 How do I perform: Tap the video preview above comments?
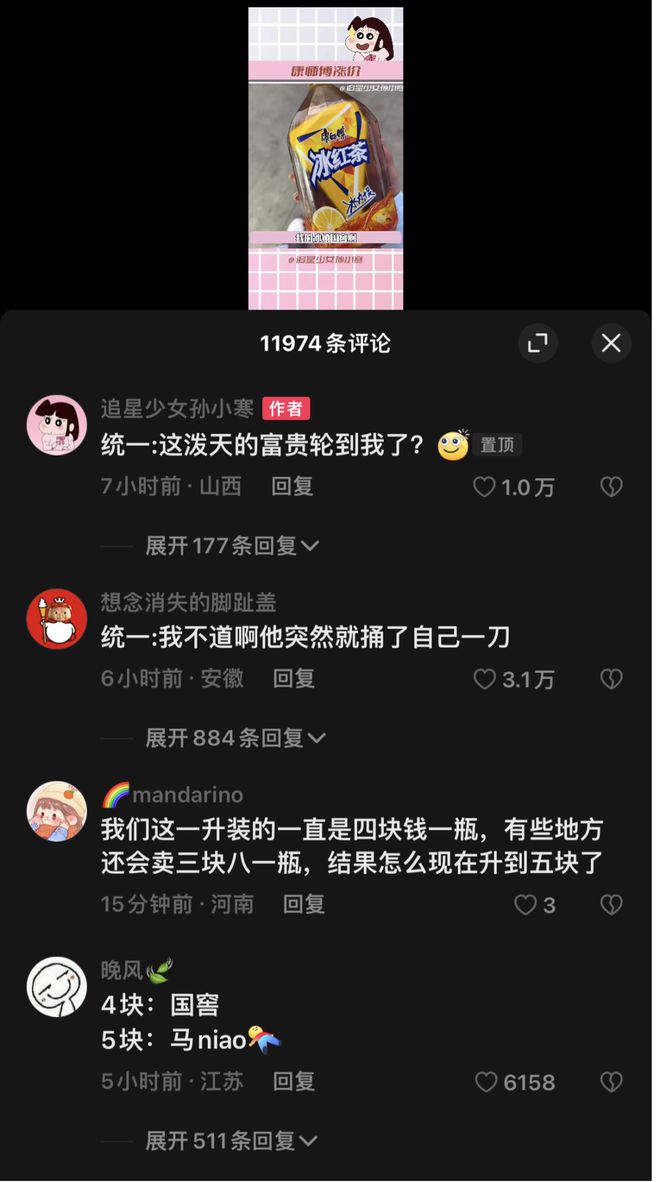click(x=325, y=158)
